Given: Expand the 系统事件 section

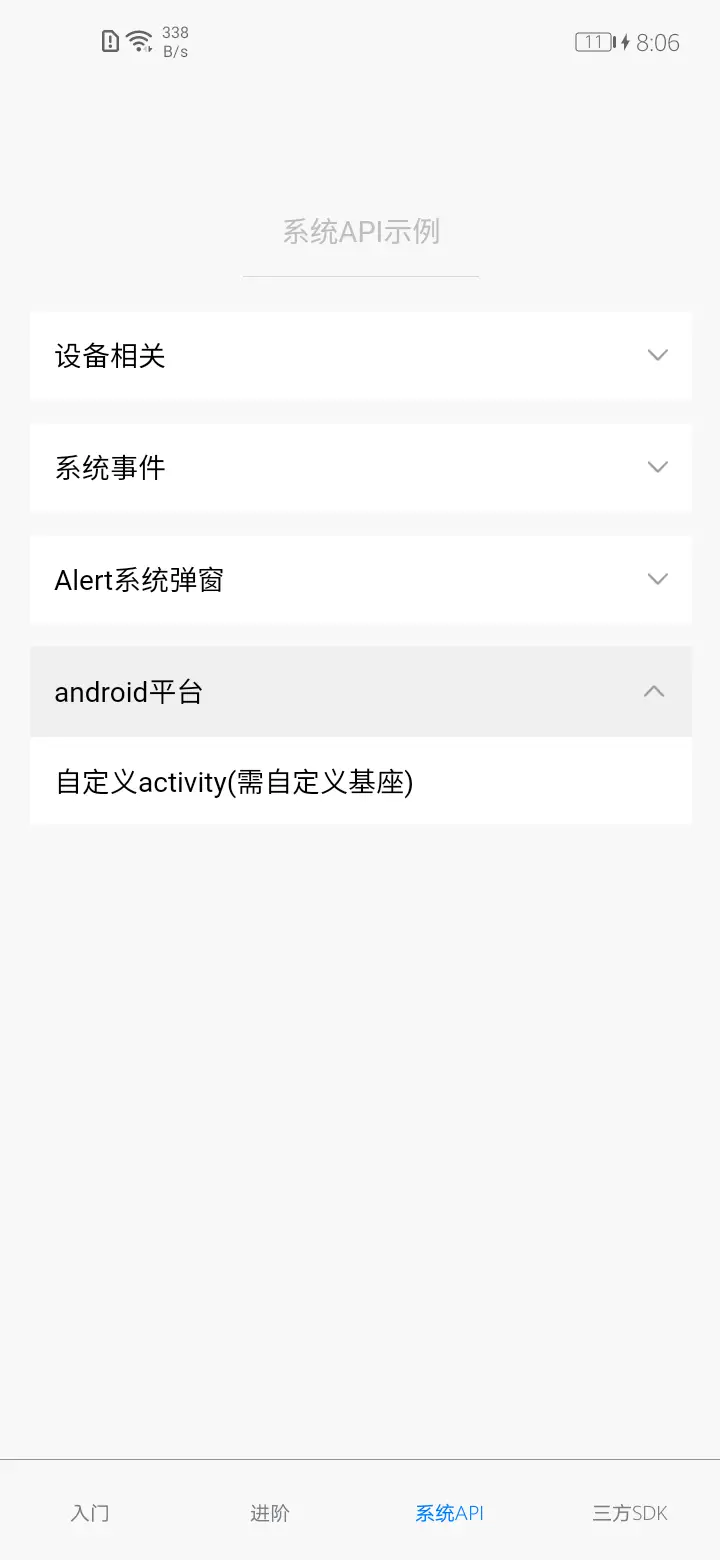Looking at the screenshot, I should (360, 467).
